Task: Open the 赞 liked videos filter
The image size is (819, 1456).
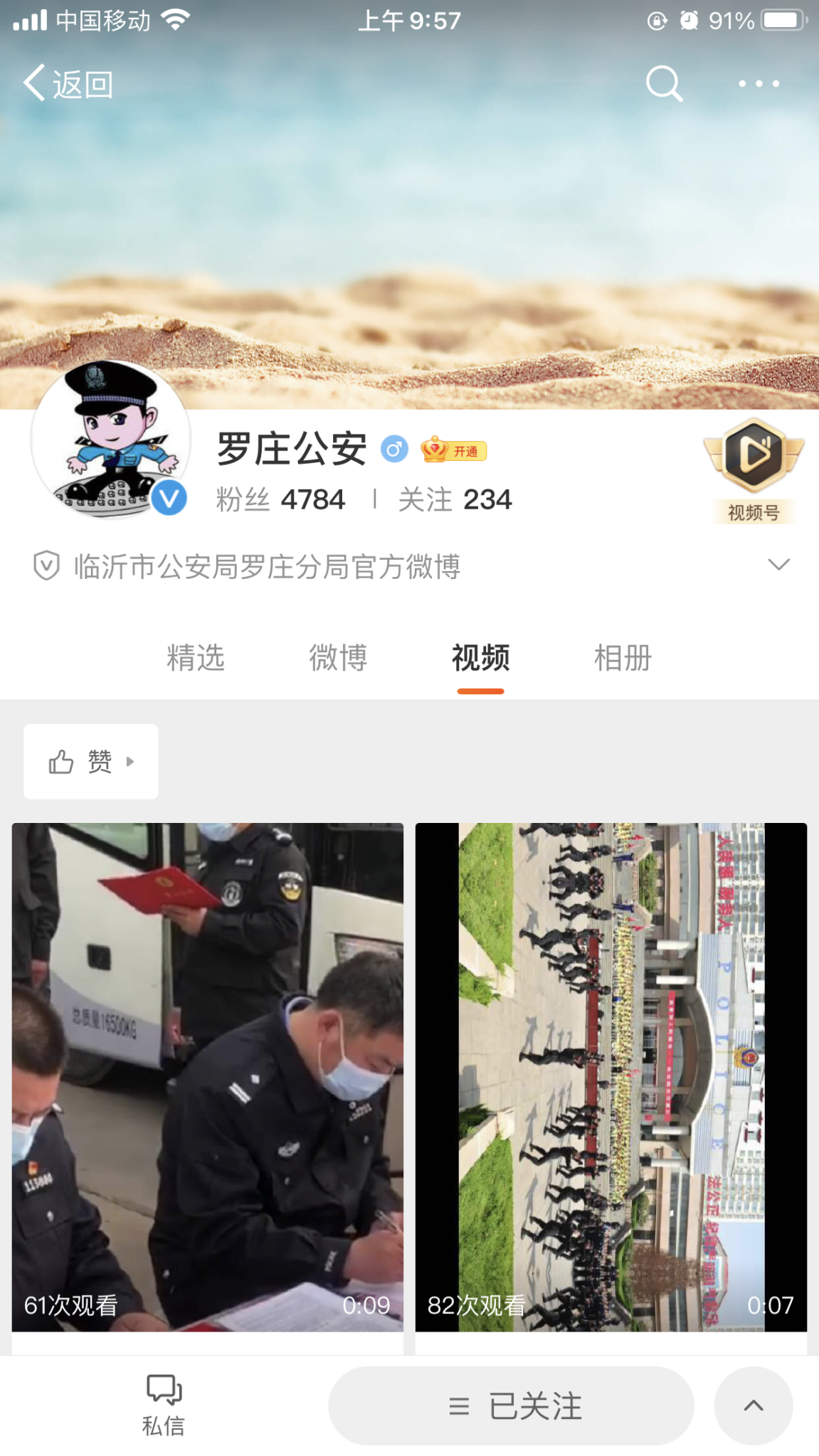Action: (x=91, y=762)
